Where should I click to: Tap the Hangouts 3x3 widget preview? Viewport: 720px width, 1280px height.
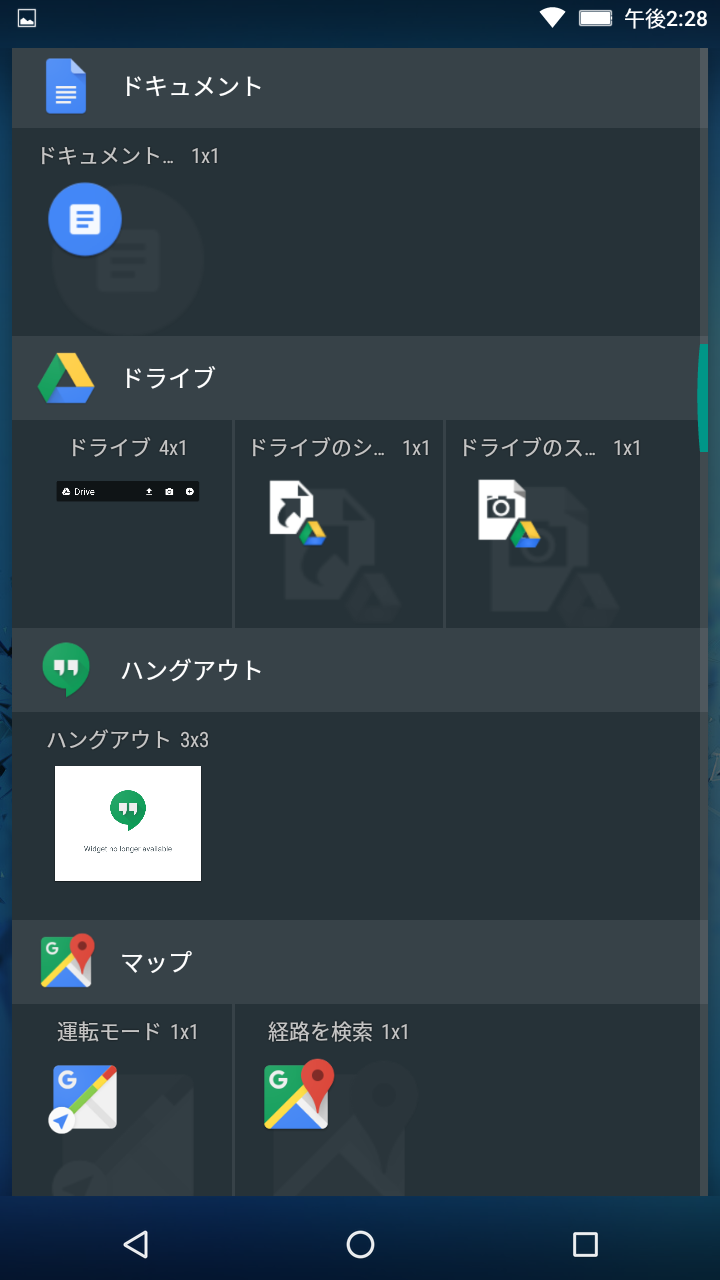(x=127, y=823)
